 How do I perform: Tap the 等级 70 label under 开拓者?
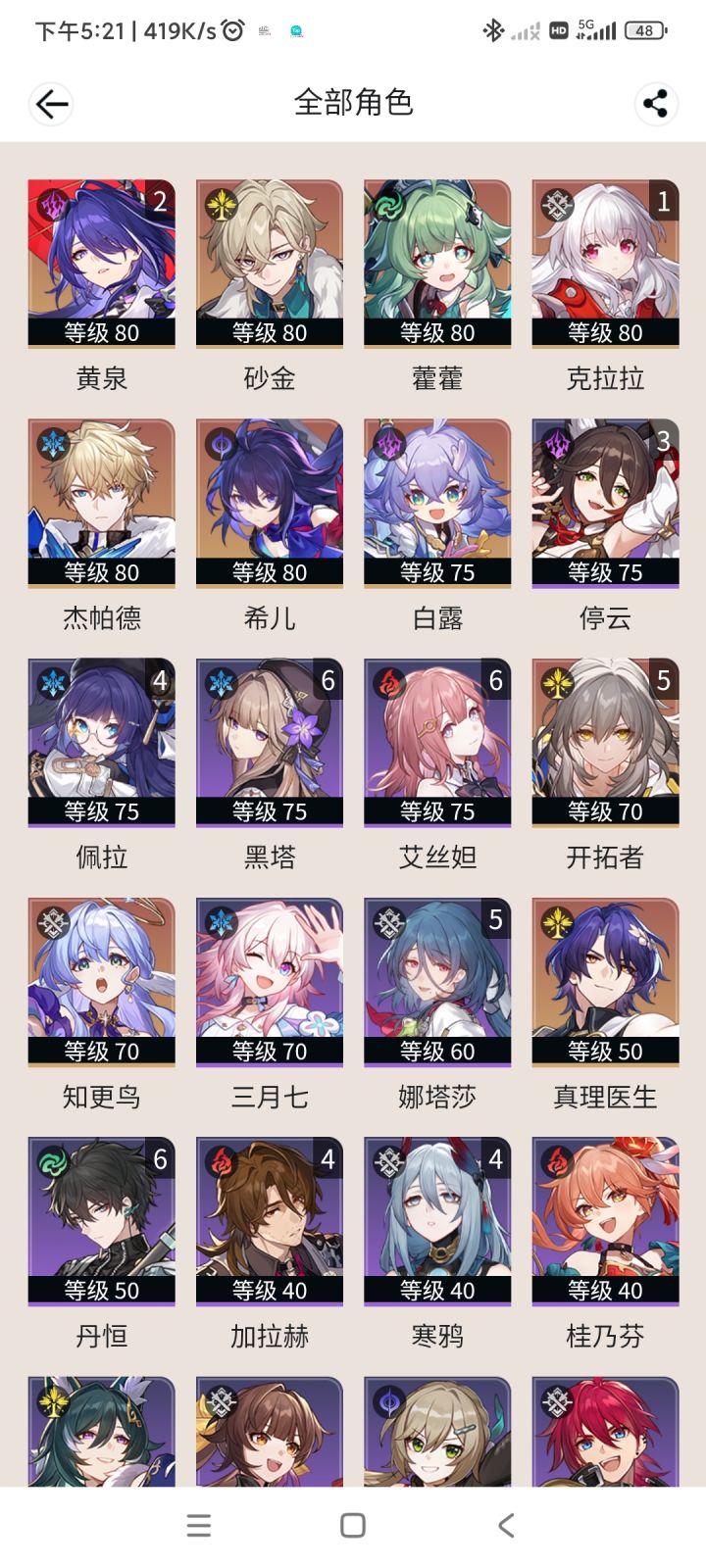click(x=604, y=811)
